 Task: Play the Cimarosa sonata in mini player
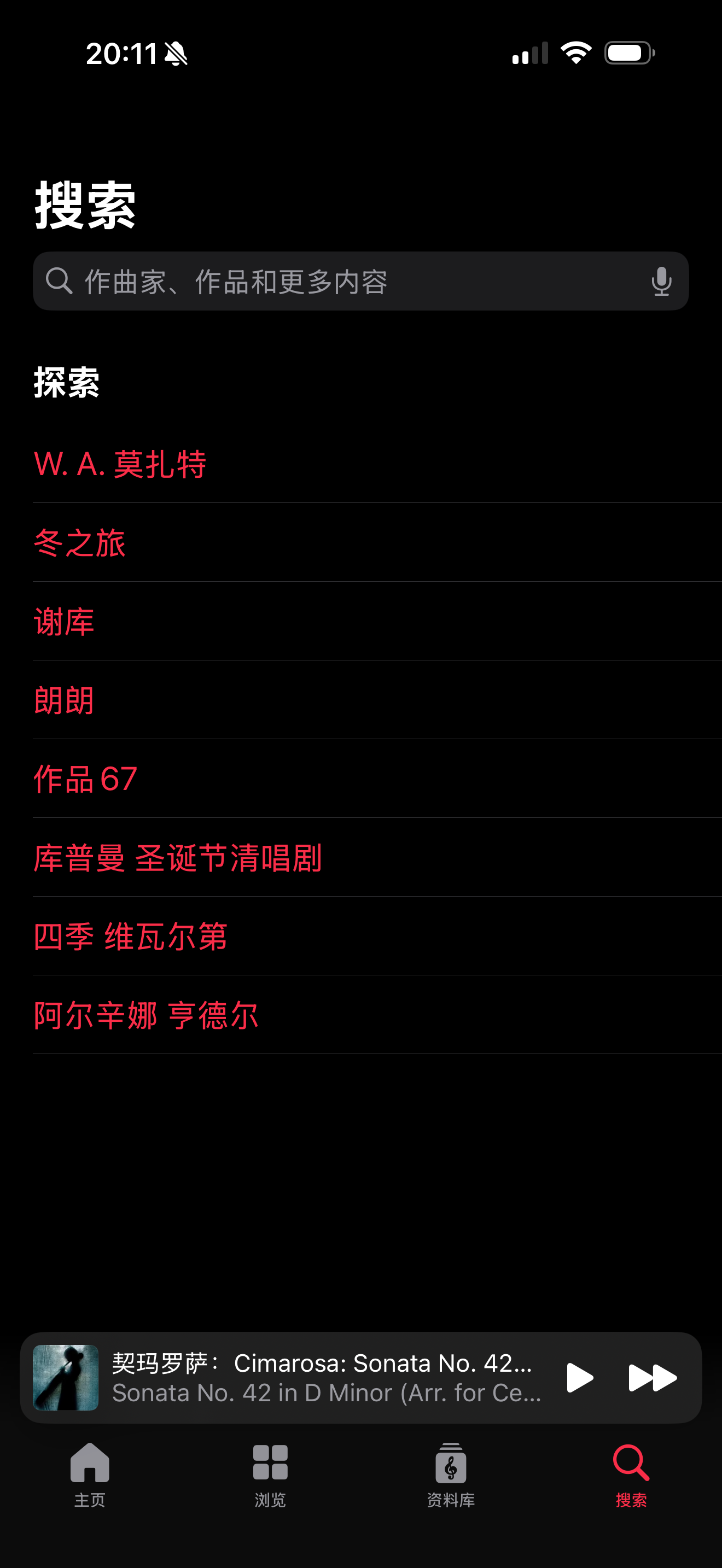point(579,1378)
